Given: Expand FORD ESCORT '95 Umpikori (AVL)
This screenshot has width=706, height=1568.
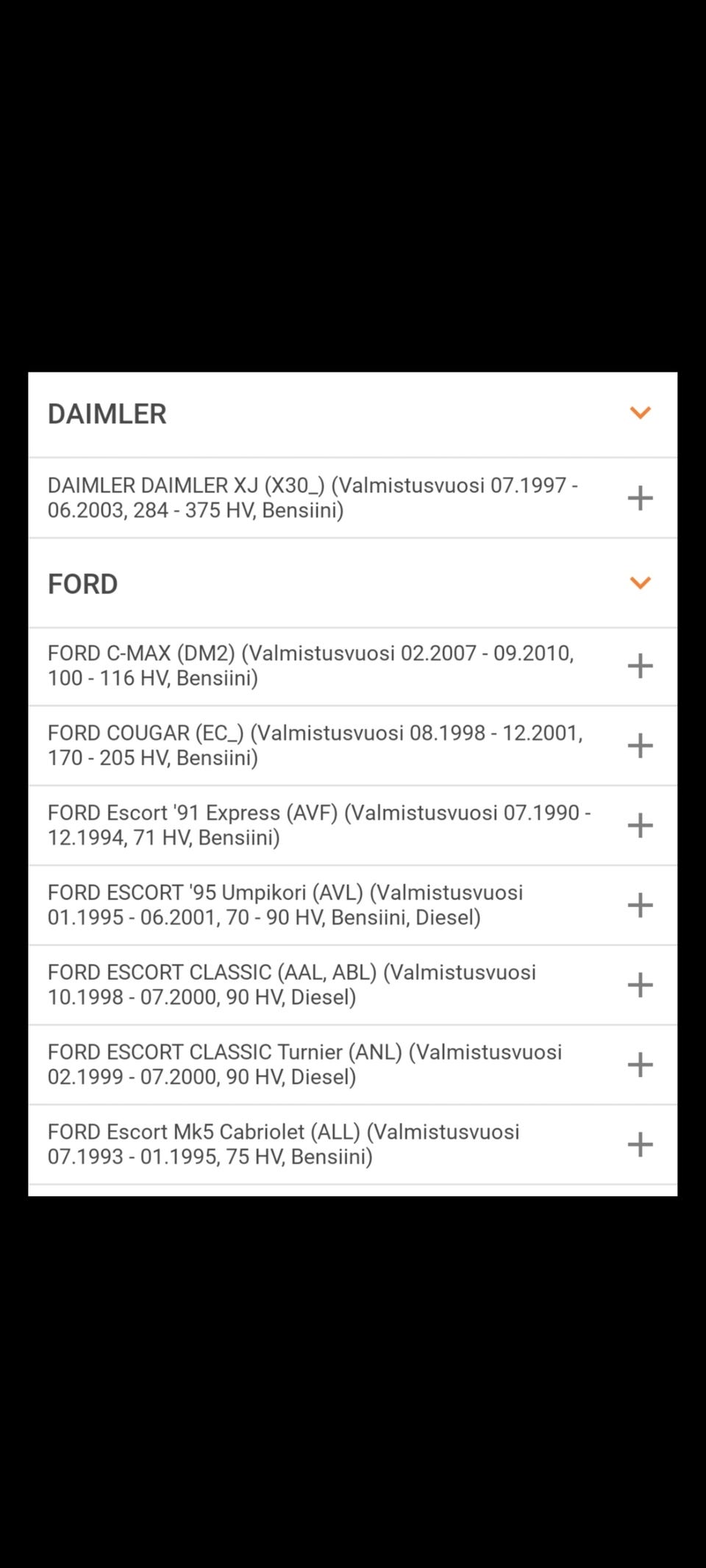Looking at the screenshot, I should tap(640, 905).
